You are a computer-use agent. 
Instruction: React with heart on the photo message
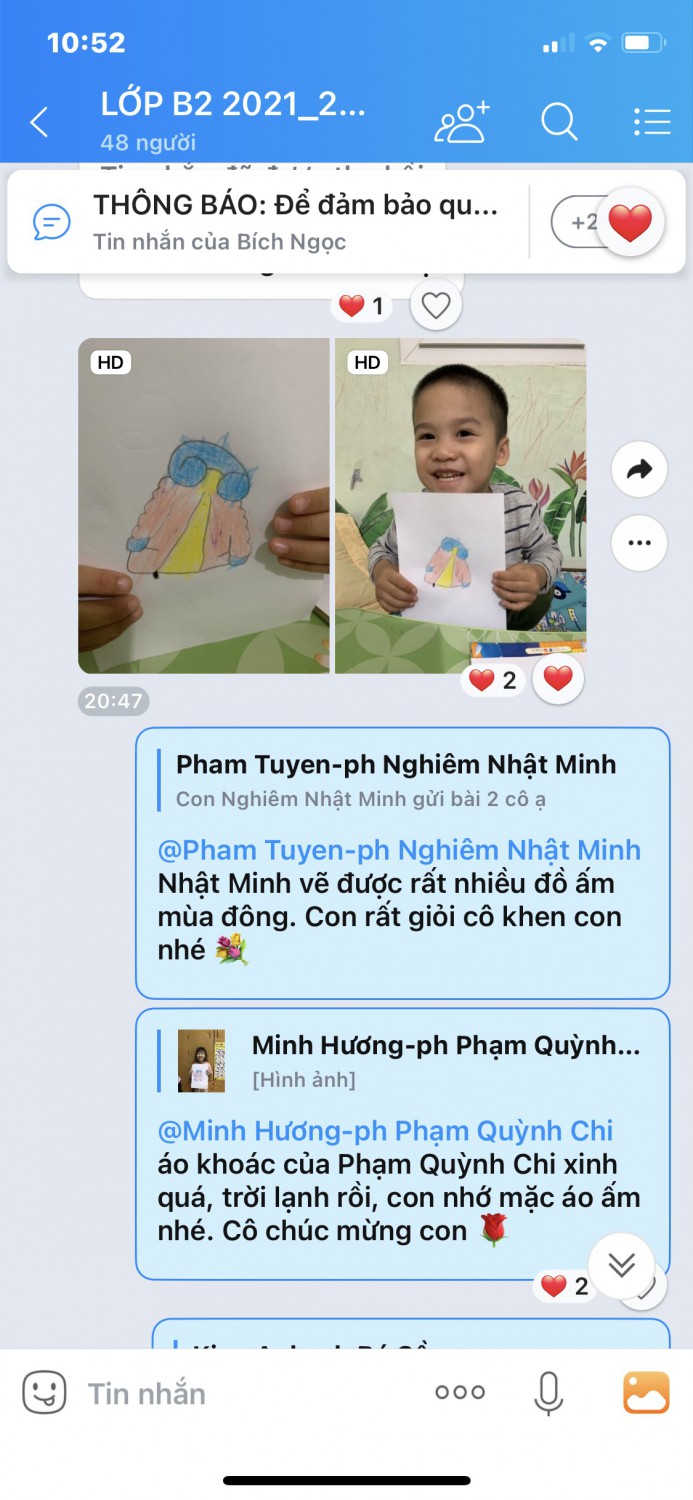pos(557,680)
